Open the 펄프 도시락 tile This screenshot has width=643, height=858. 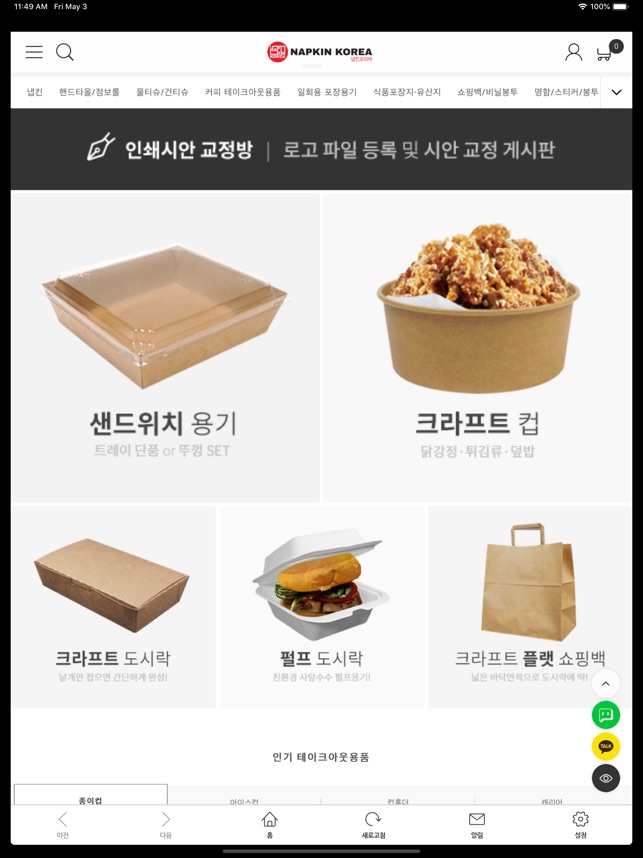click(322, 607)
